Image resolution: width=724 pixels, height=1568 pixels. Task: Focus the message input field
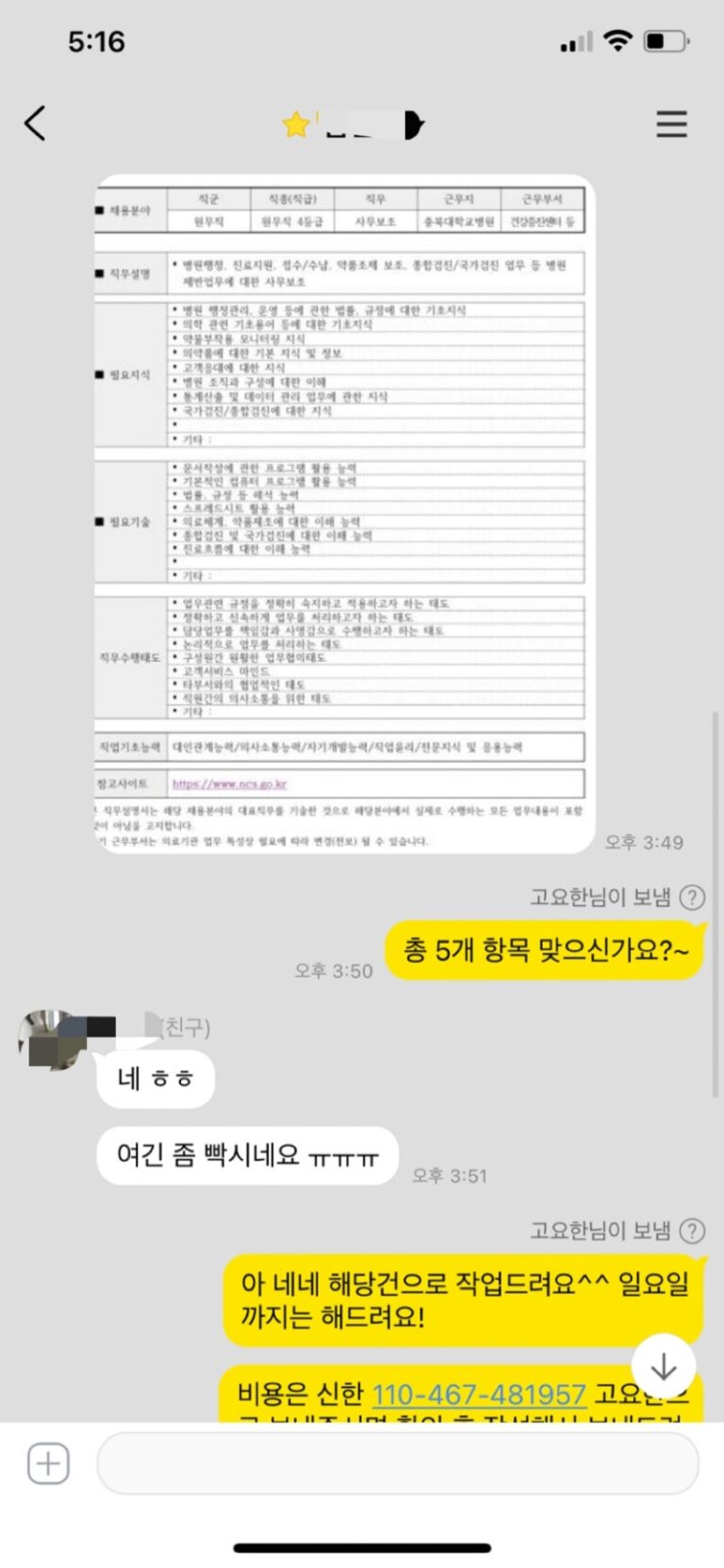point(398,1464)
